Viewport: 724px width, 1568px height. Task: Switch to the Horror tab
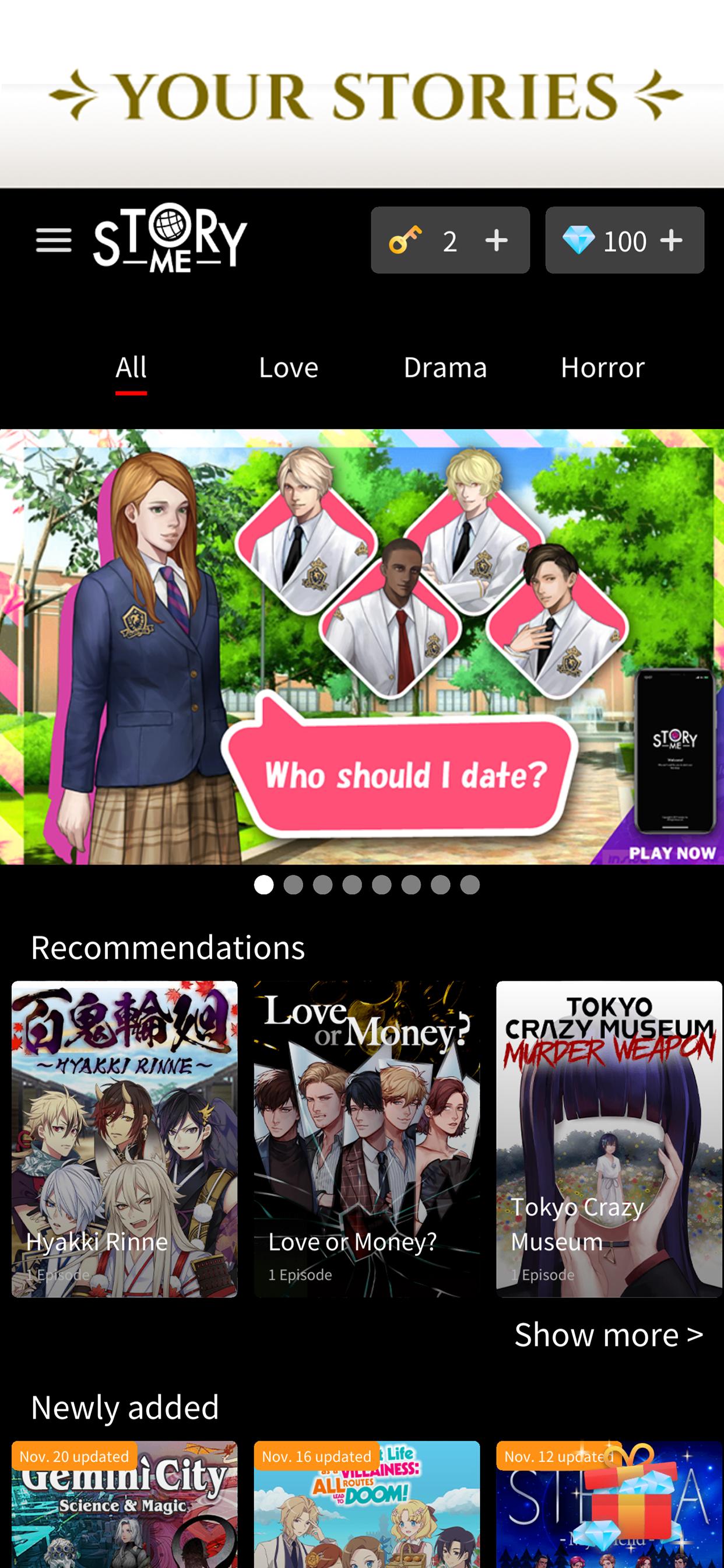point(602,367)
